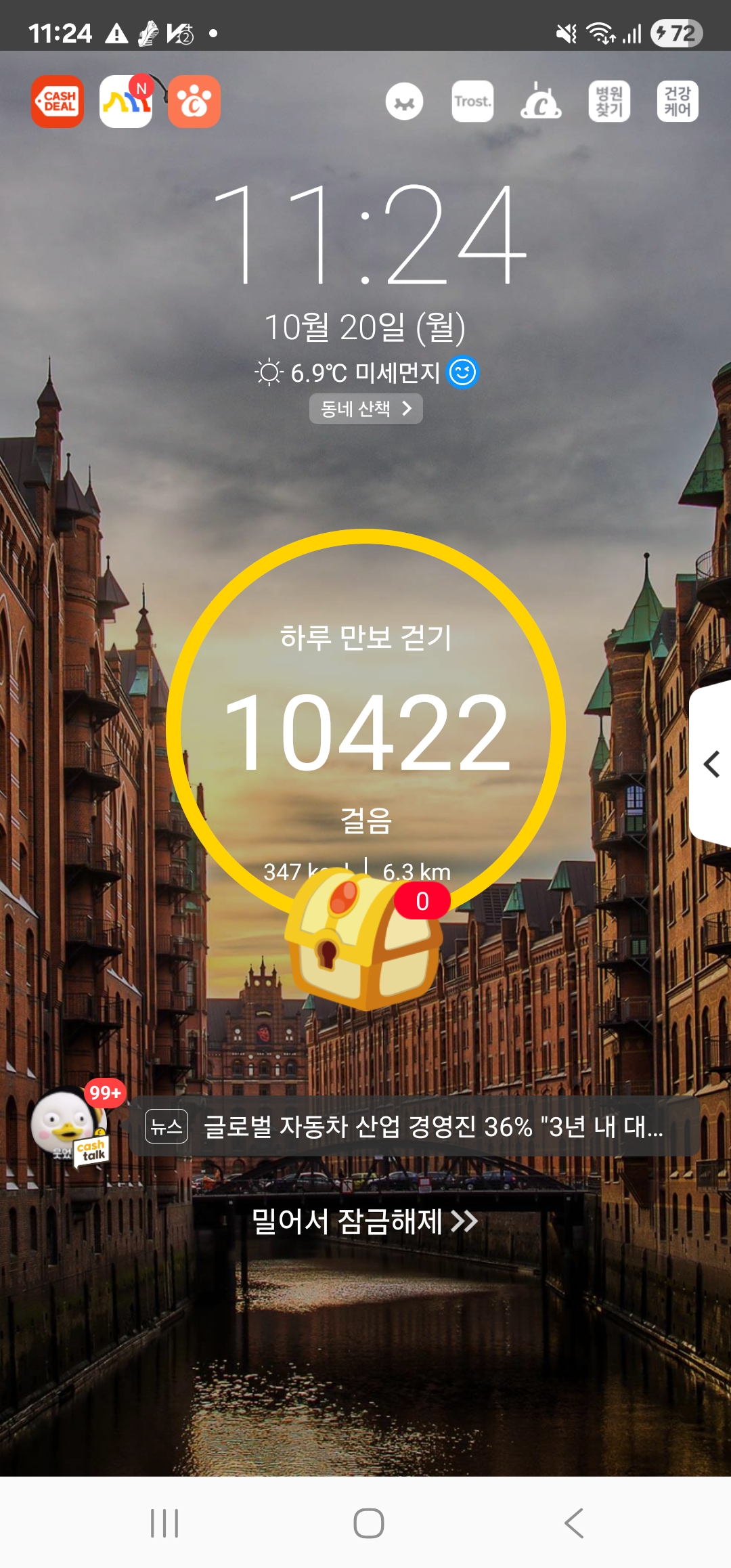
Task: Open the colorful wave app with N badge
Action: [x=126, y=102]
